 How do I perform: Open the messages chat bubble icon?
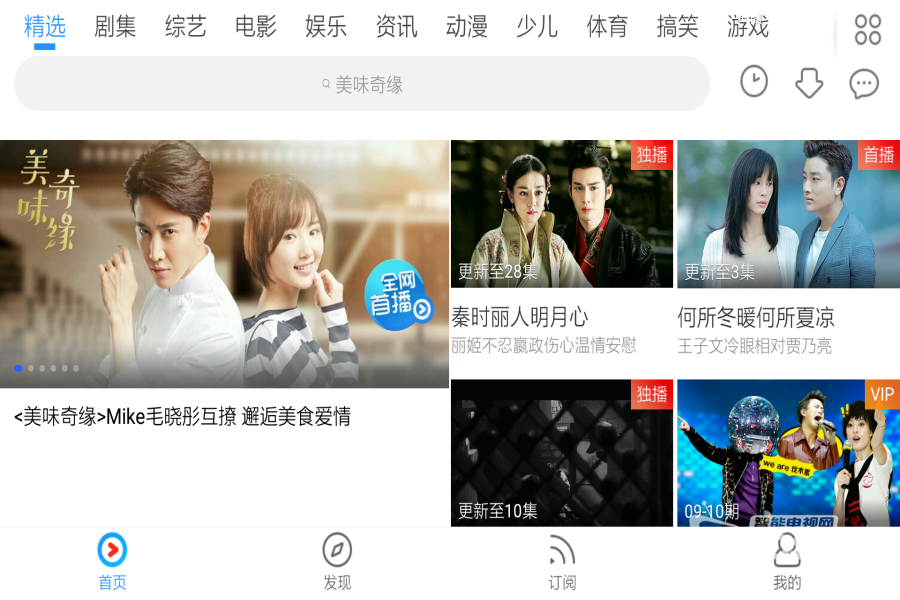tap(864, 84)
